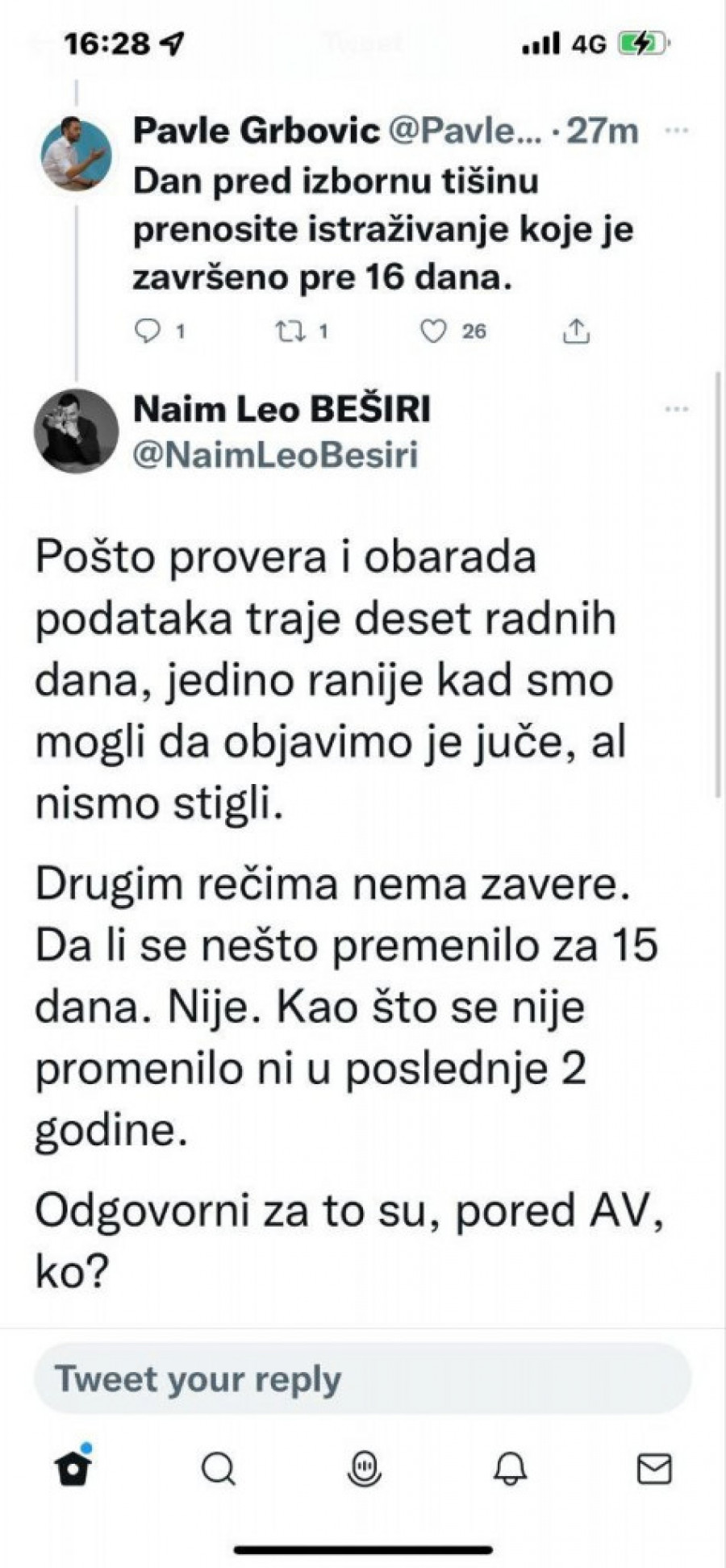Like Pavle Grbovic's tweet
Screen dimensions: 726x1568
(434, 332)
